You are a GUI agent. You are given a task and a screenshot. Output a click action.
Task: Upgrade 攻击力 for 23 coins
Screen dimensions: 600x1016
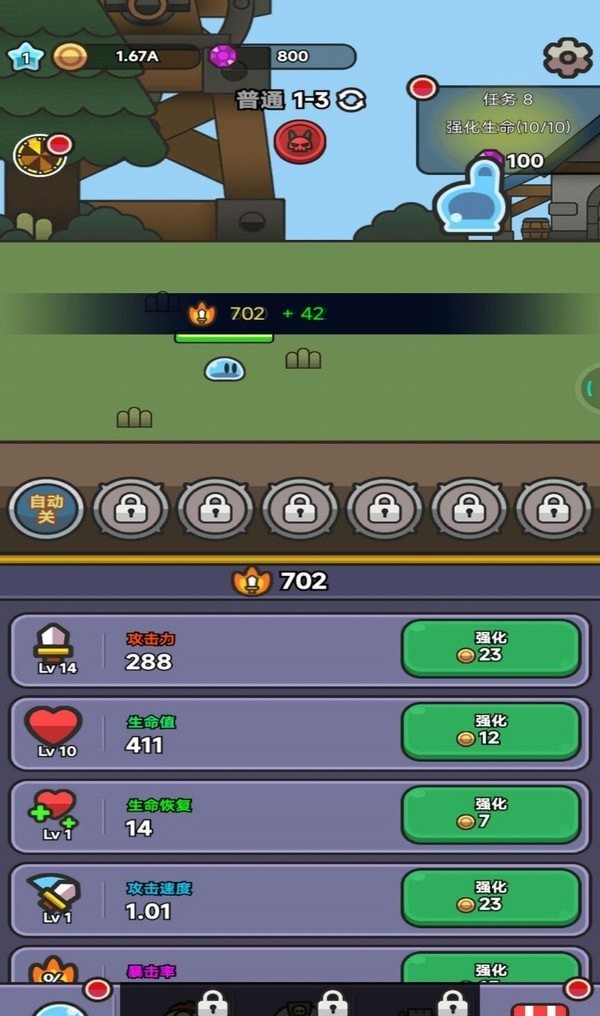(490, 648)
